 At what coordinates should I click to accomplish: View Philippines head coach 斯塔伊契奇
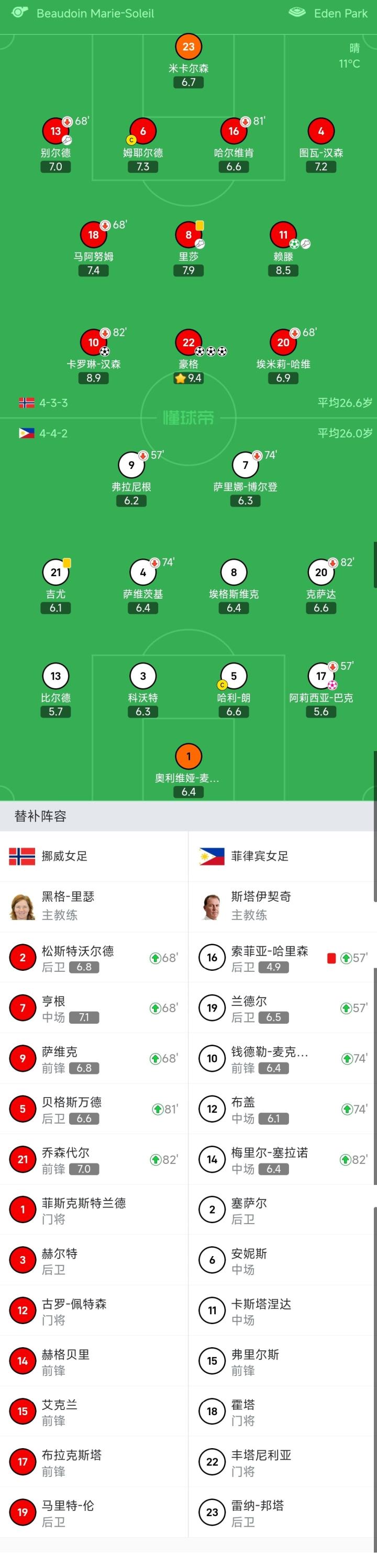261,906
